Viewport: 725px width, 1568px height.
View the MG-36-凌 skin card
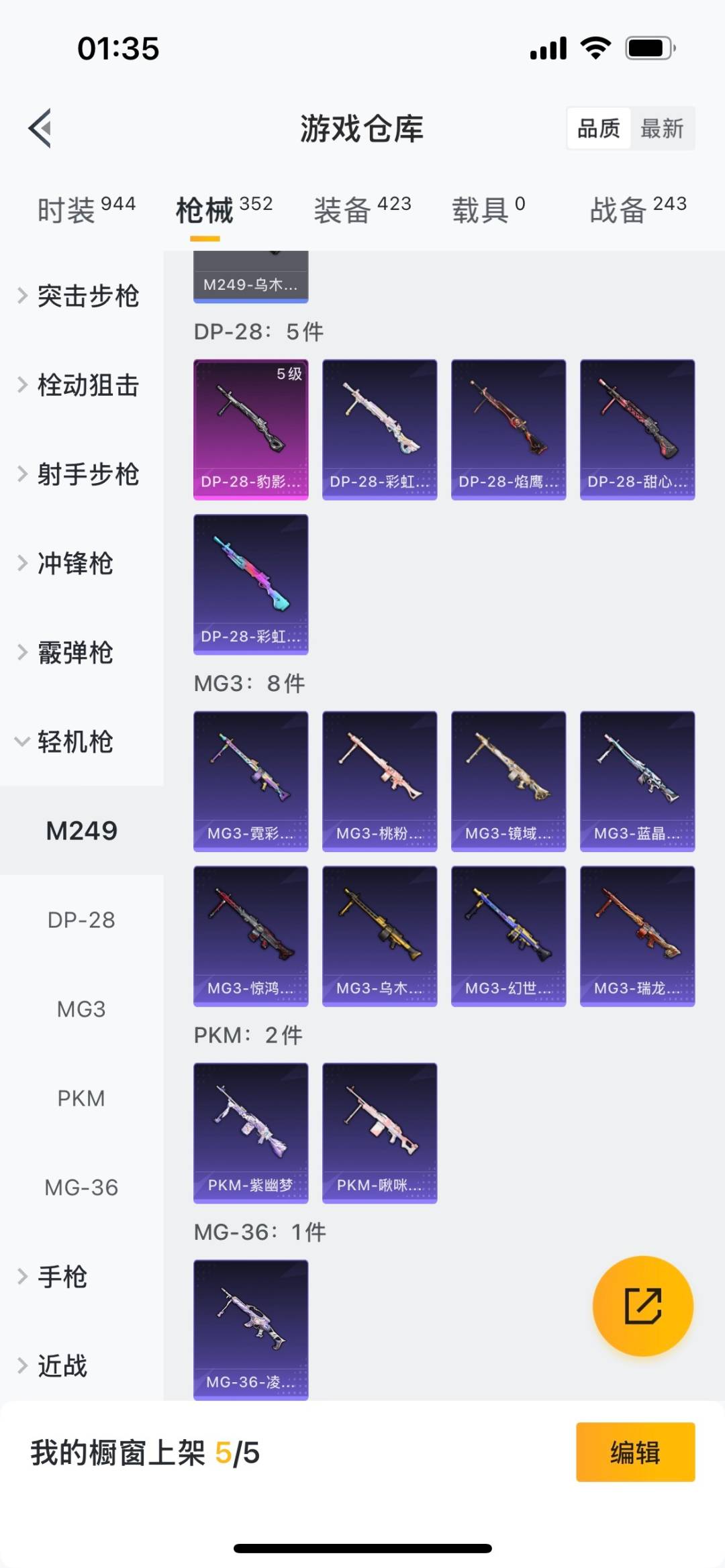251,1329
